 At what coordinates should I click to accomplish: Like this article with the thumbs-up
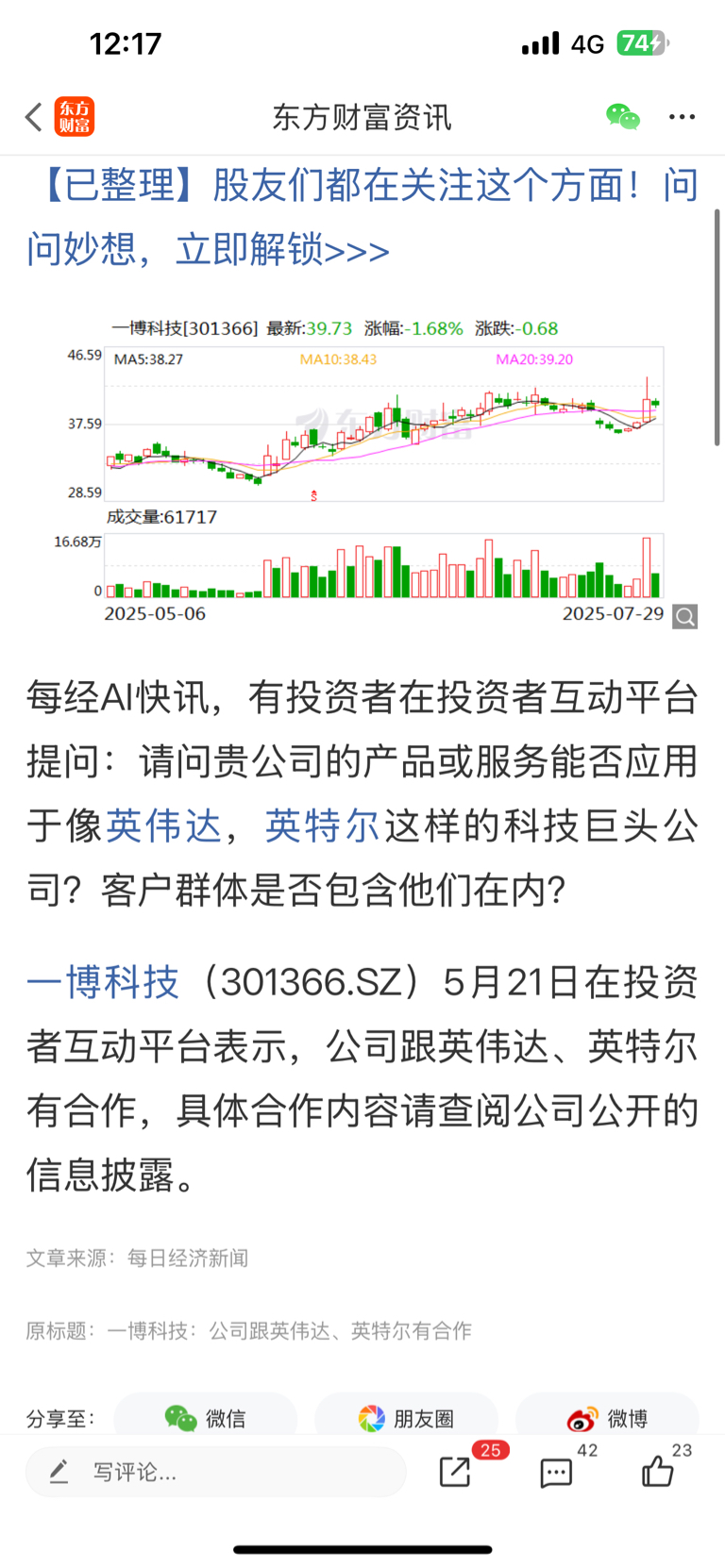click(659, 1470)
